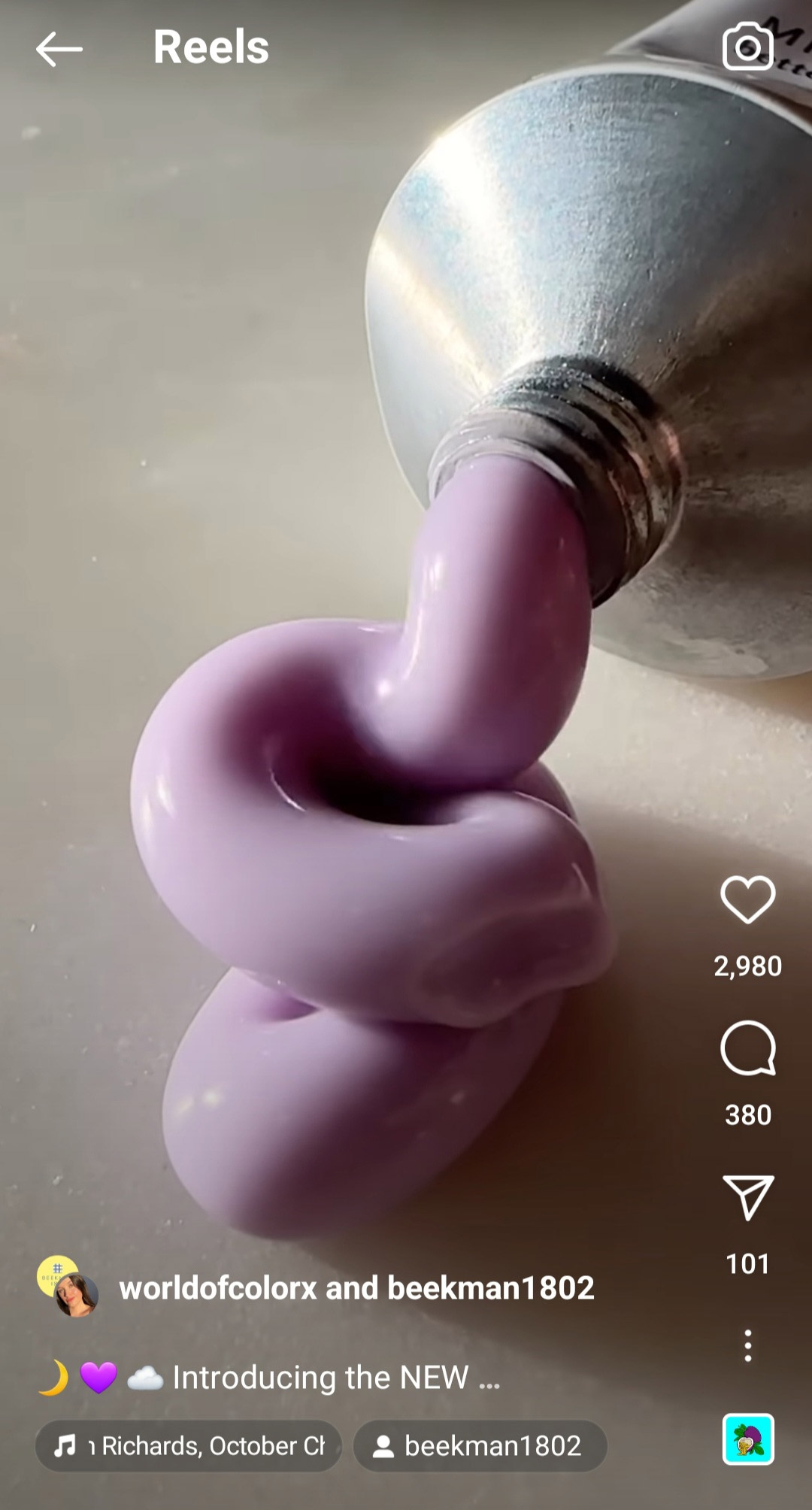Viewport: 812px width, 1510px height.
Task: Open the worldofcolorx and beekman1802 account names
Action: point(356,1287)
